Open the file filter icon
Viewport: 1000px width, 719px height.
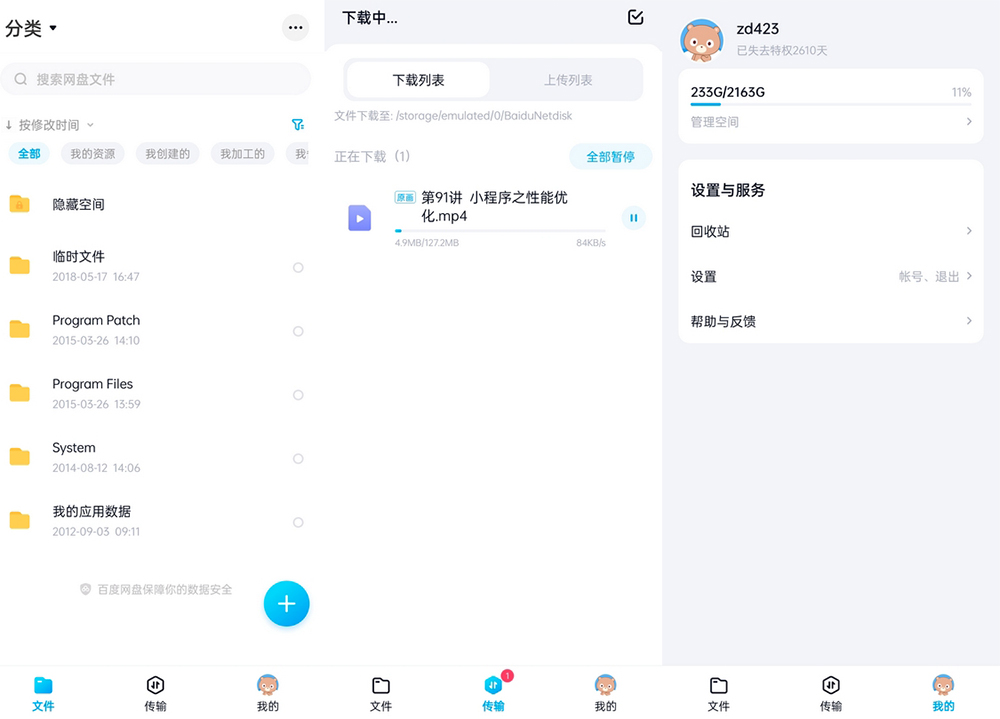[x=297, y=125]
